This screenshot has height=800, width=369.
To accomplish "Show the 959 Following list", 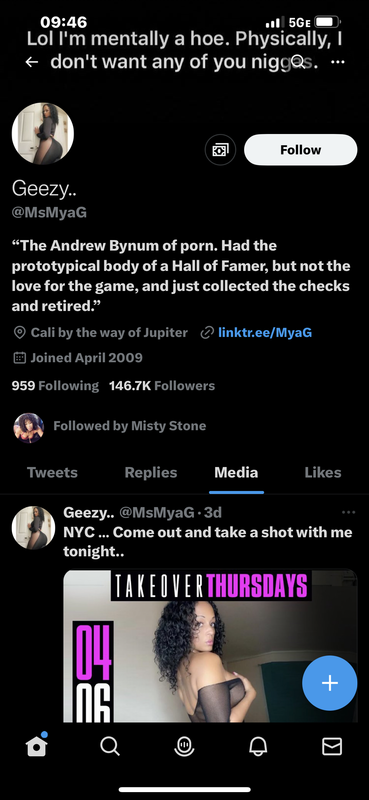I will pyautogui.click(x=55, y=386).
